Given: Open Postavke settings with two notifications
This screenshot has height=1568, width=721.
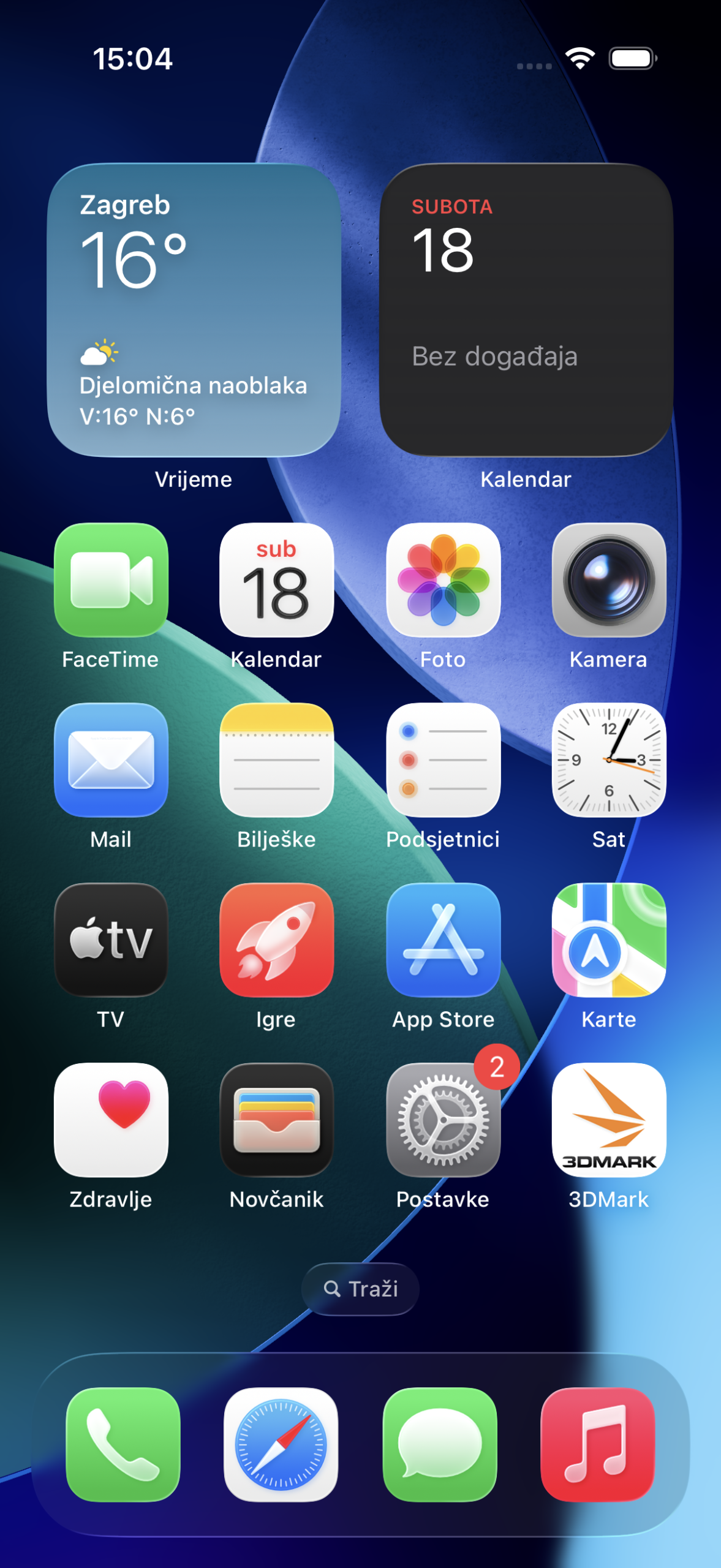Looking at the screenshot, I should coord(443,1120).
